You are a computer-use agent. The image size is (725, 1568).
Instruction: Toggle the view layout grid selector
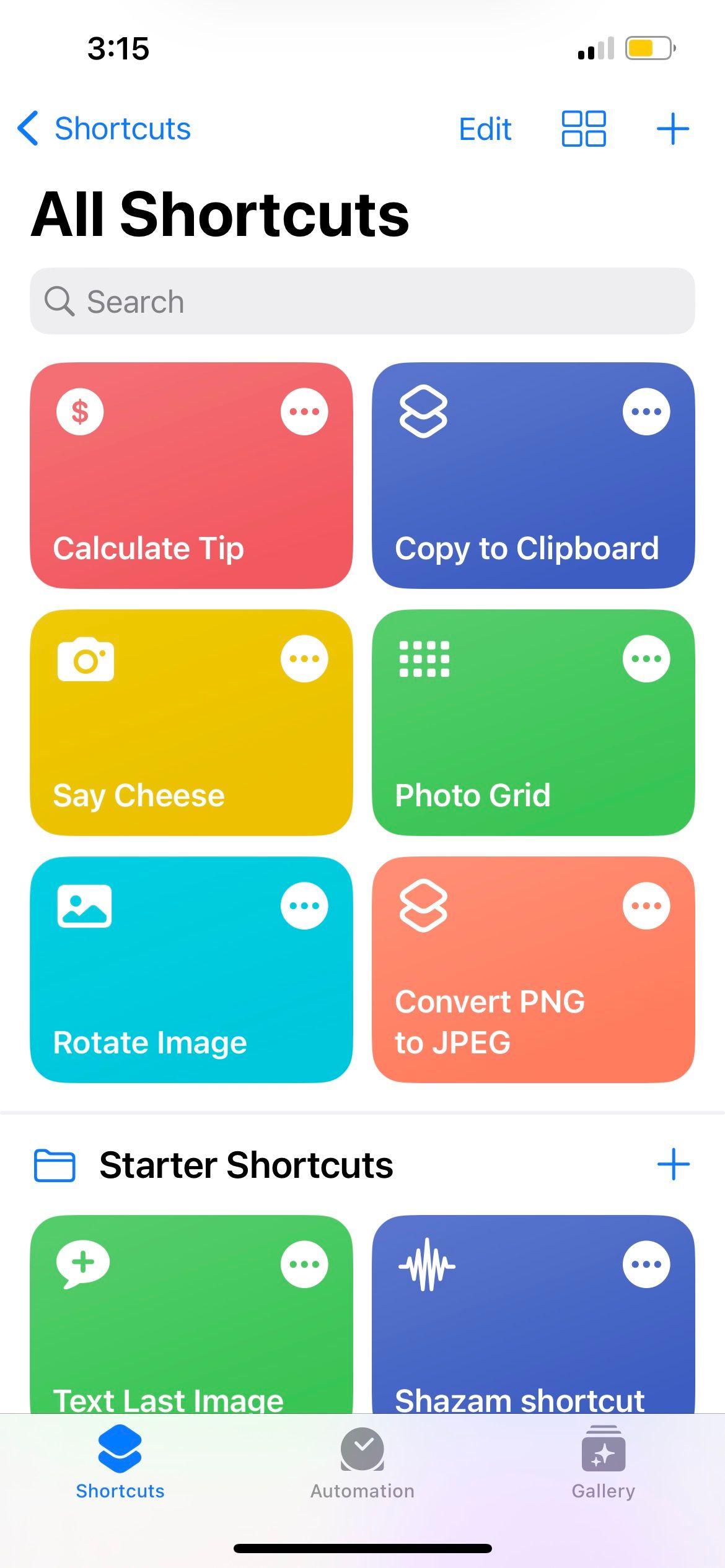click(x=582, y=129)
